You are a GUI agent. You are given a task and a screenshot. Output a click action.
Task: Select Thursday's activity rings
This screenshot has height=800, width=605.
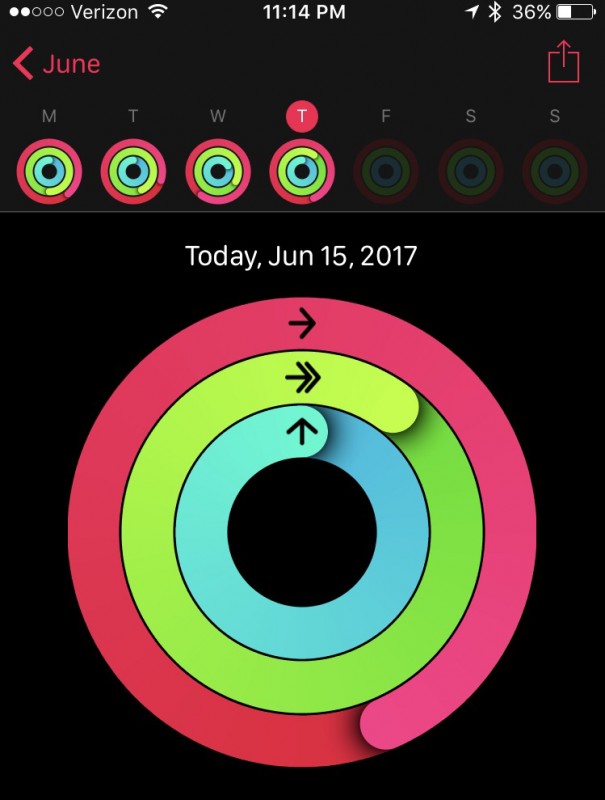(x=302, y=172)
